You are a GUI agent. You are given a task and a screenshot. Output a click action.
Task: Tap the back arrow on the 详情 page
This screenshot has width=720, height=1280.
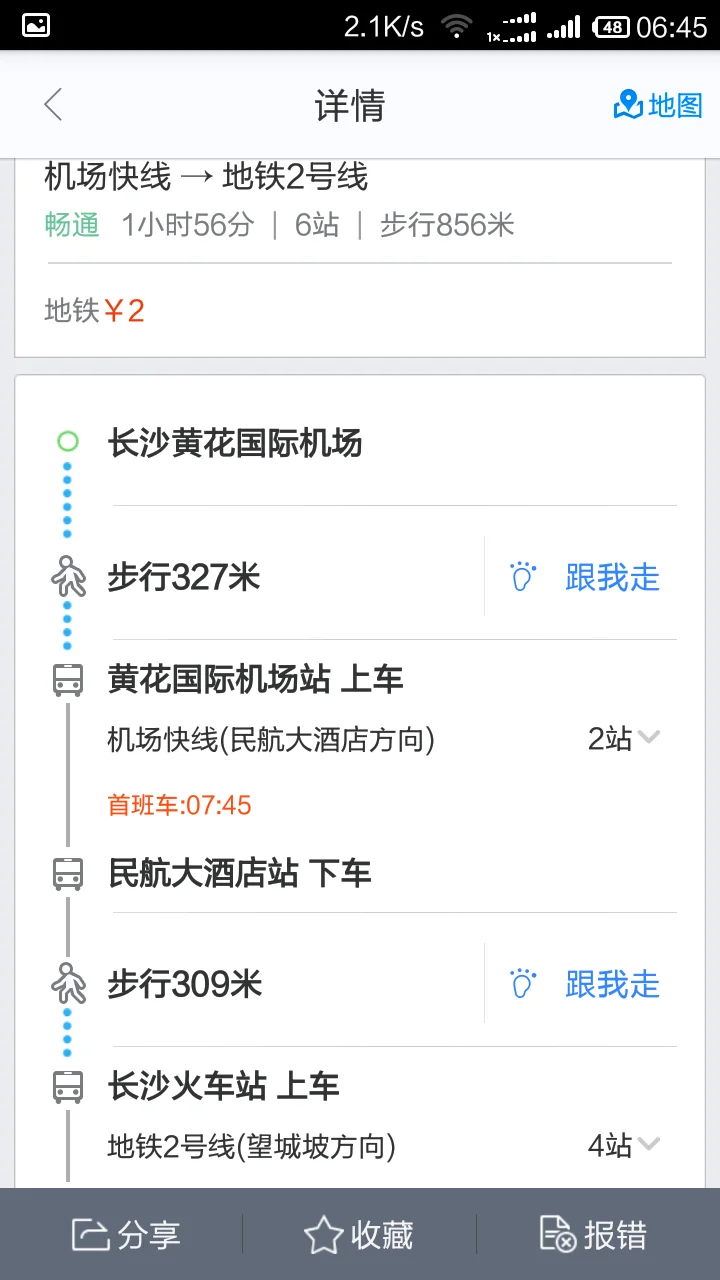click(52, 105)
